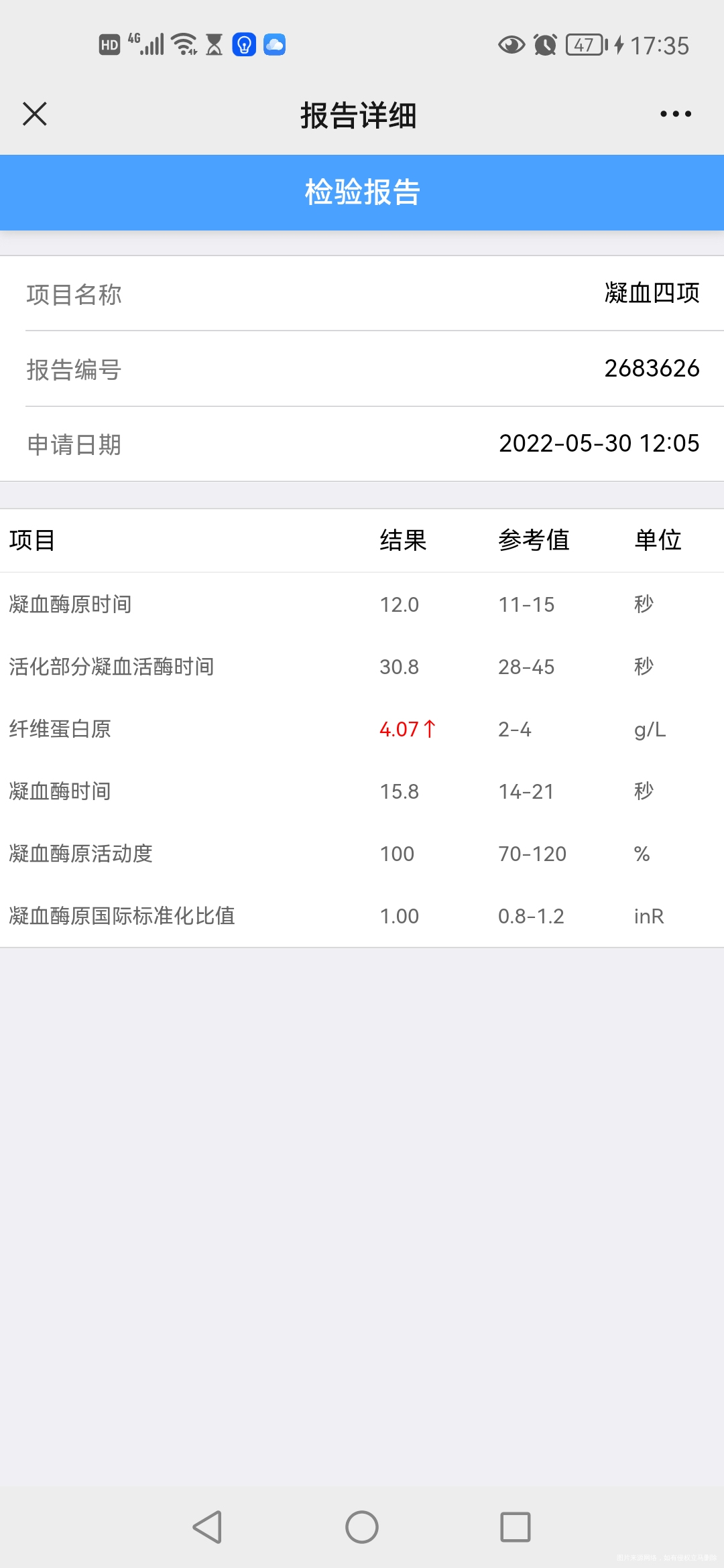Tap the weather cloud notification icon

(x=274, y=44)
